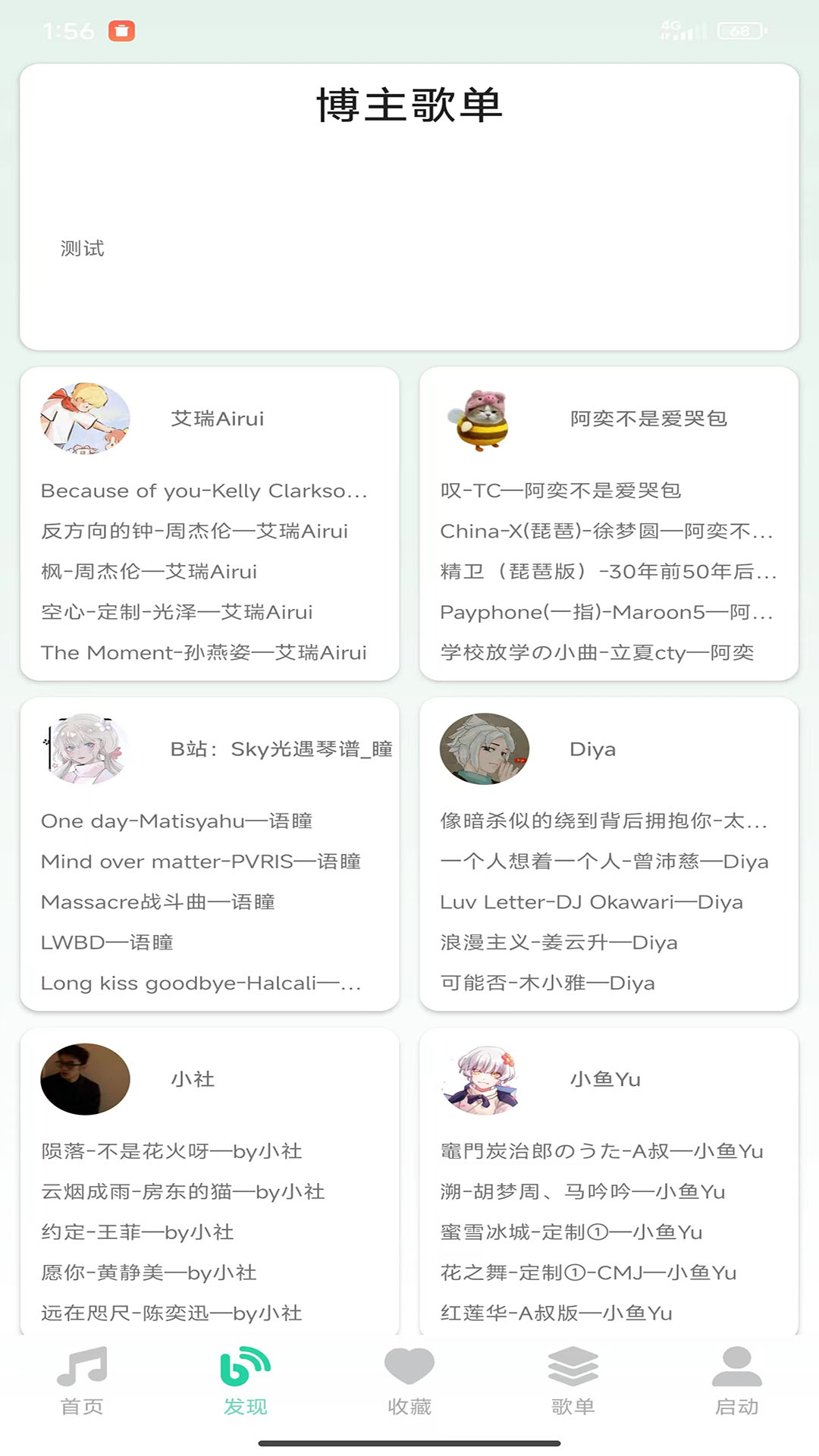Image resolution: width=819 pixels, height=1456 pixels.
Task: Tap the 发现 discover tab
Action: point(246,1381)
